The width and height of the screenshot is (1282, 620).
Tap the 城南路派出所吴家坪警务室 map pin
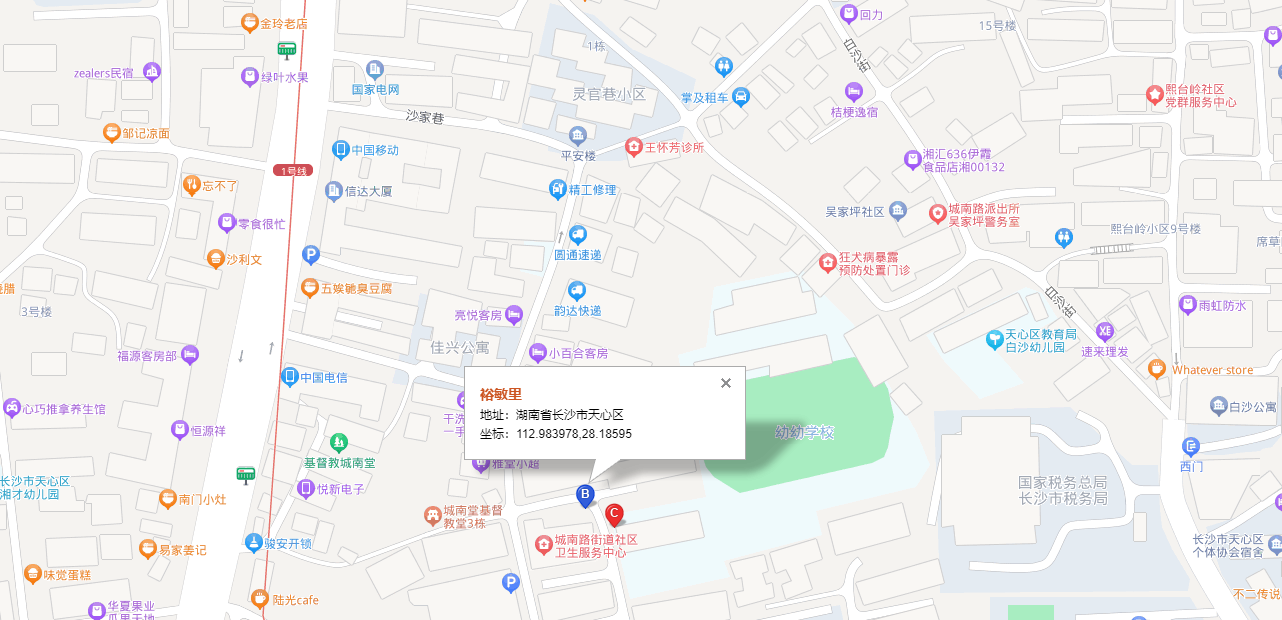[938, 213]
